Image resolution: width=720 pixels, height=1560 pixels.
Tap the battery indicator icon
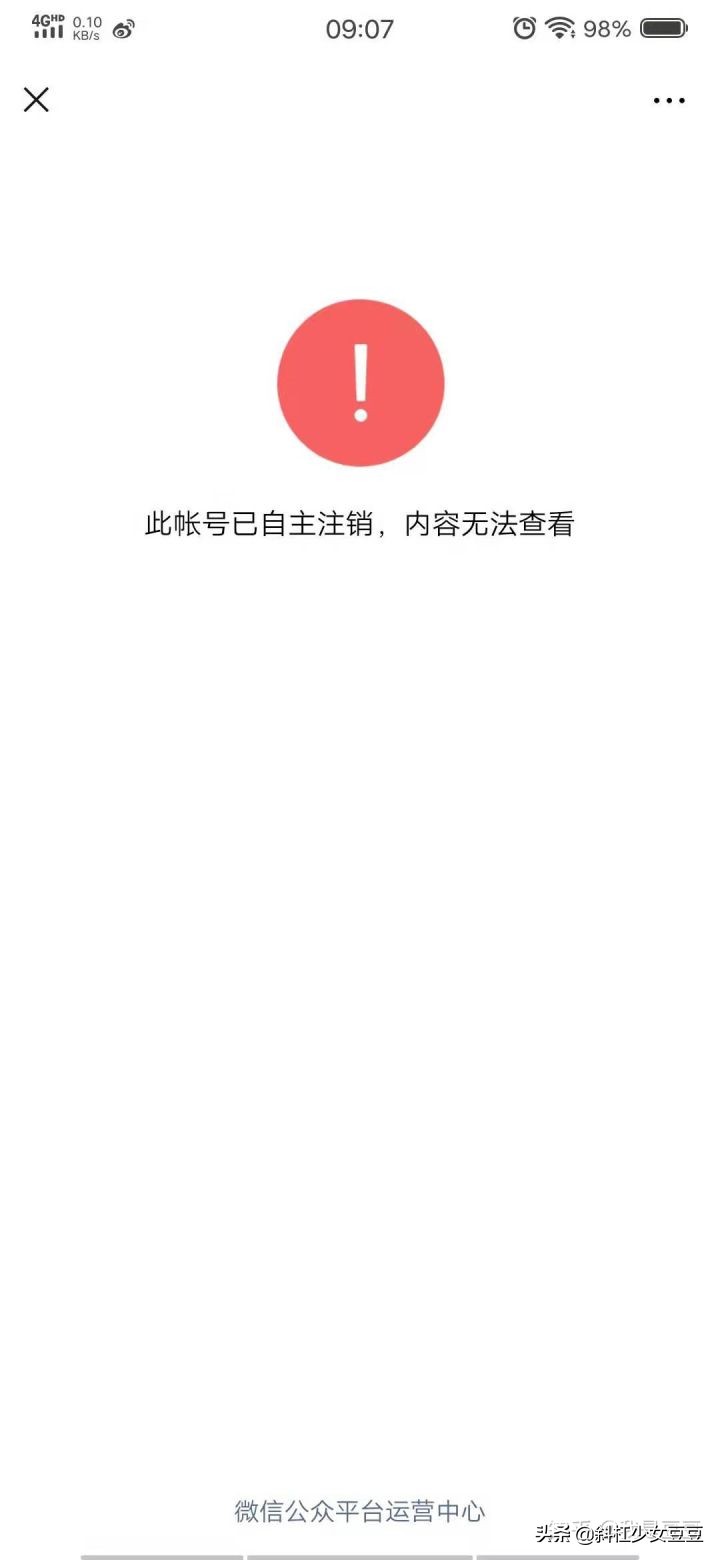[x=666, y=28]
